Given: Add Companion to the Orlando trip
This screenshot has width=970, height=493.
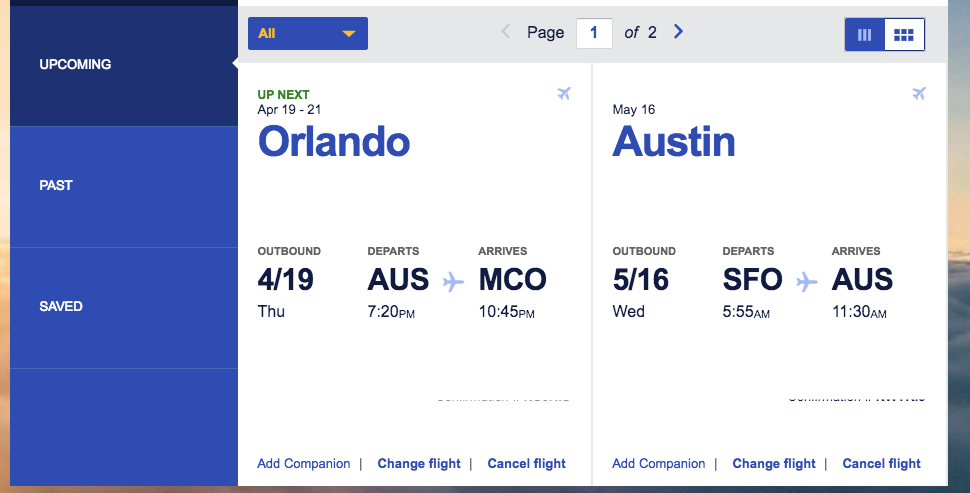Looking at the screenshot, I should pyautogui.click(x=304, y=464).
